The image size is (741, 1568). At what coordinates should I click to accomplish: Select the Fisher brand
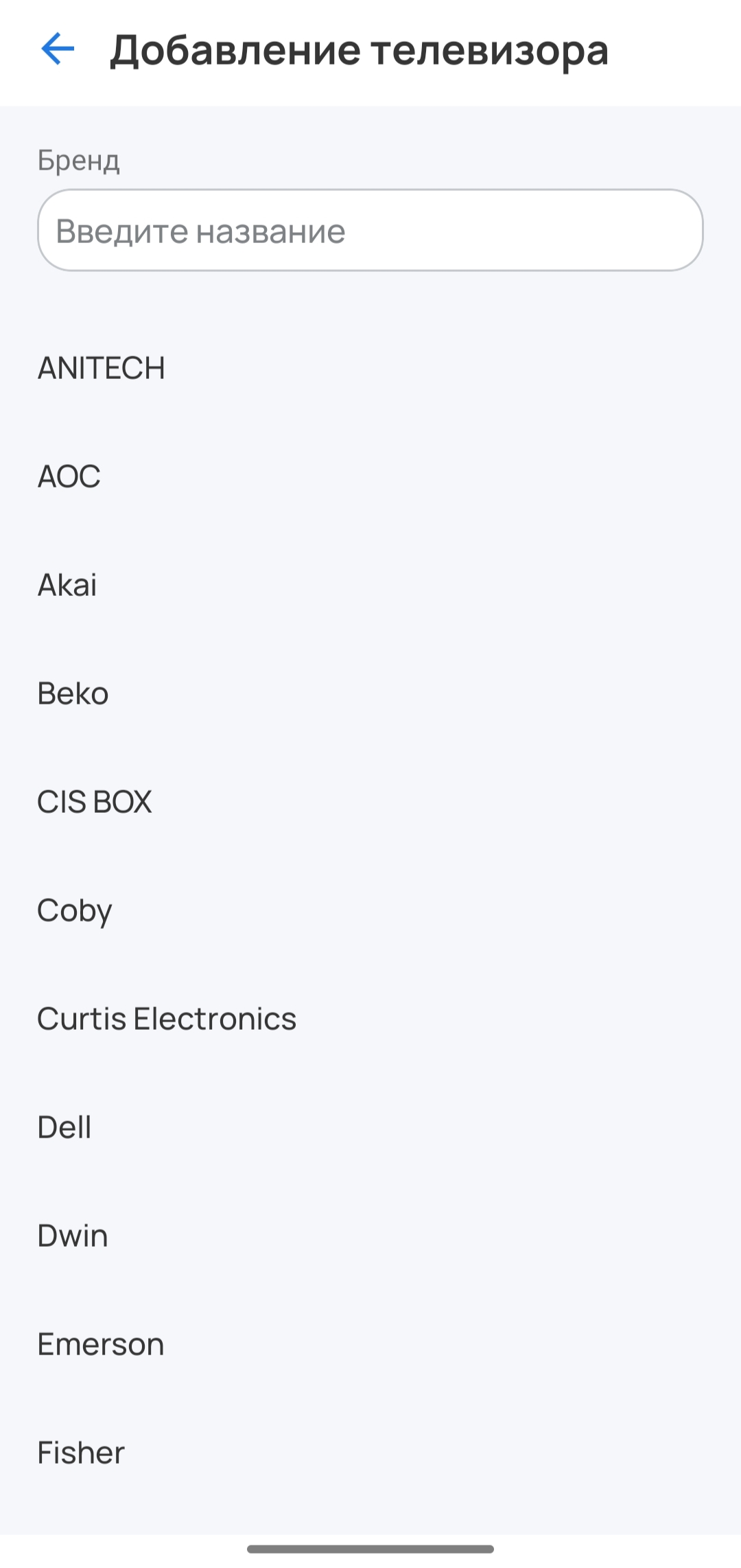(81, 1453)
